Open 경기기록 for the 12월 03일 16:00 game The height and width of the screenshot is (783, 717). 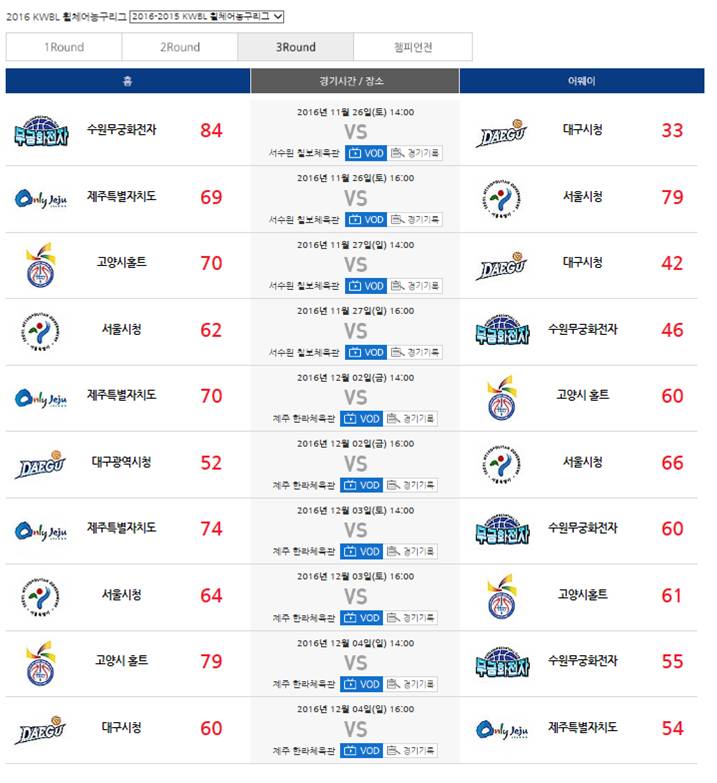tap(410, 618)
